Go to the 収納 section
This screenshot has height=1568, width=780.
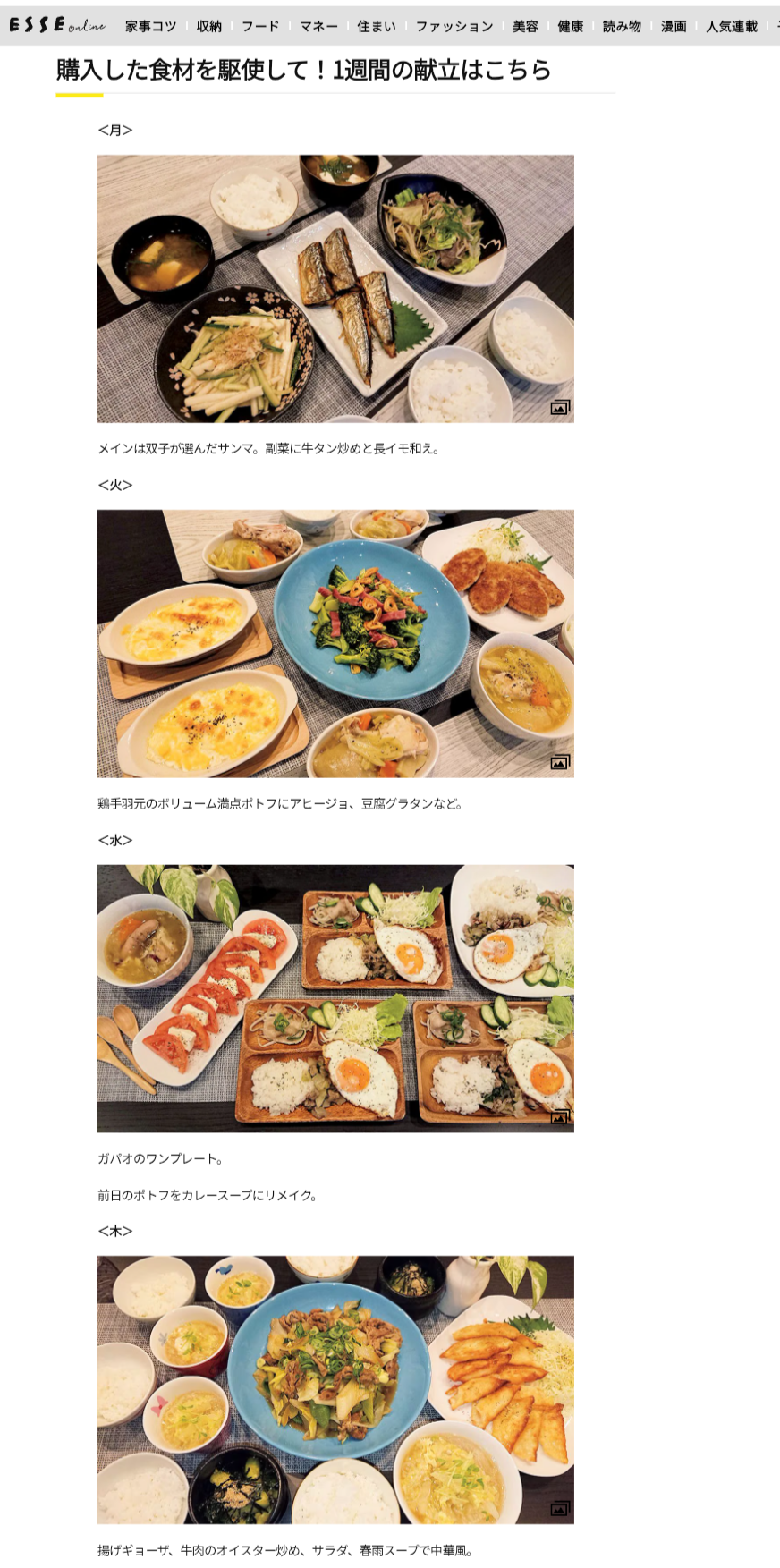pos(209,26)
